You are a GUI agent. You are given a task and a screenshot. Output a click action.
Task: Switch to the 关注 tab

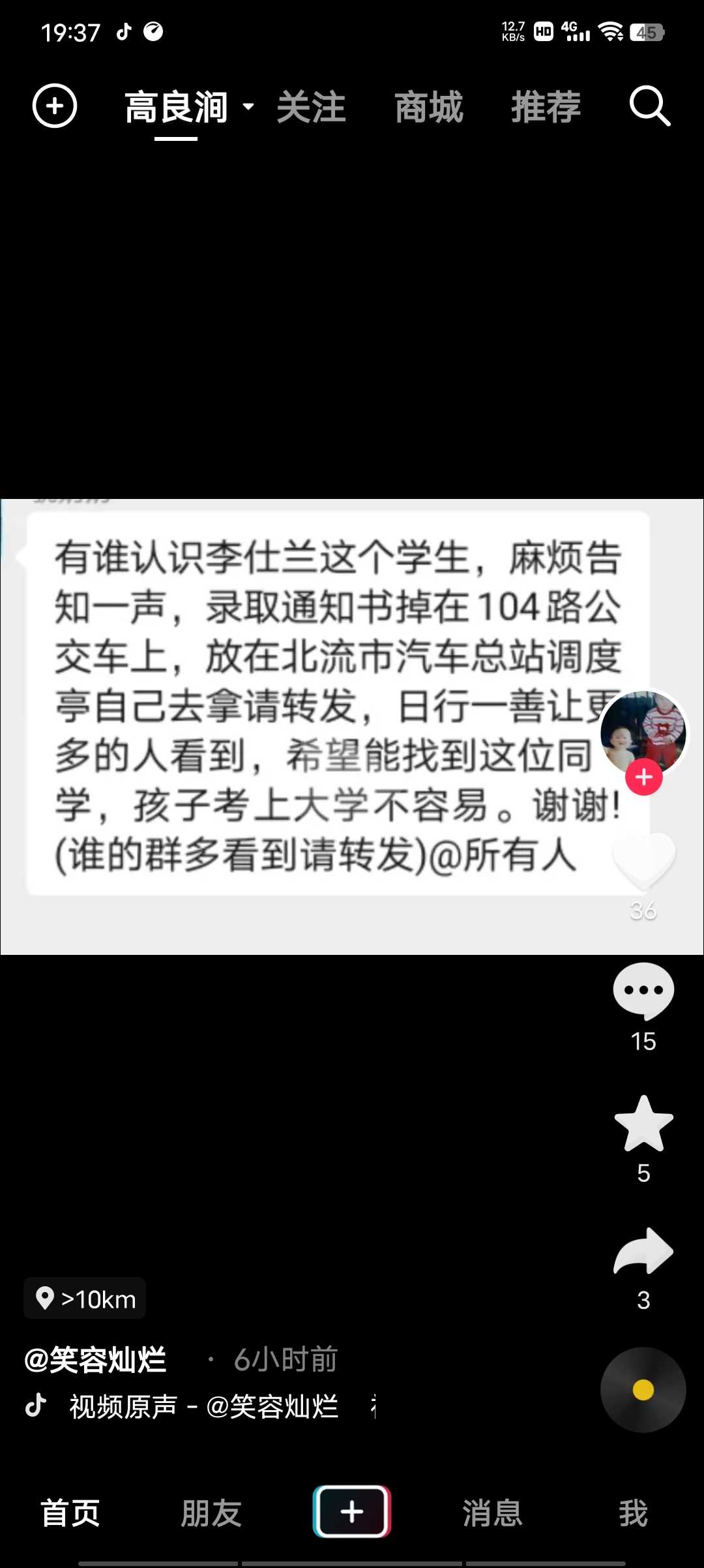(311, 107)
